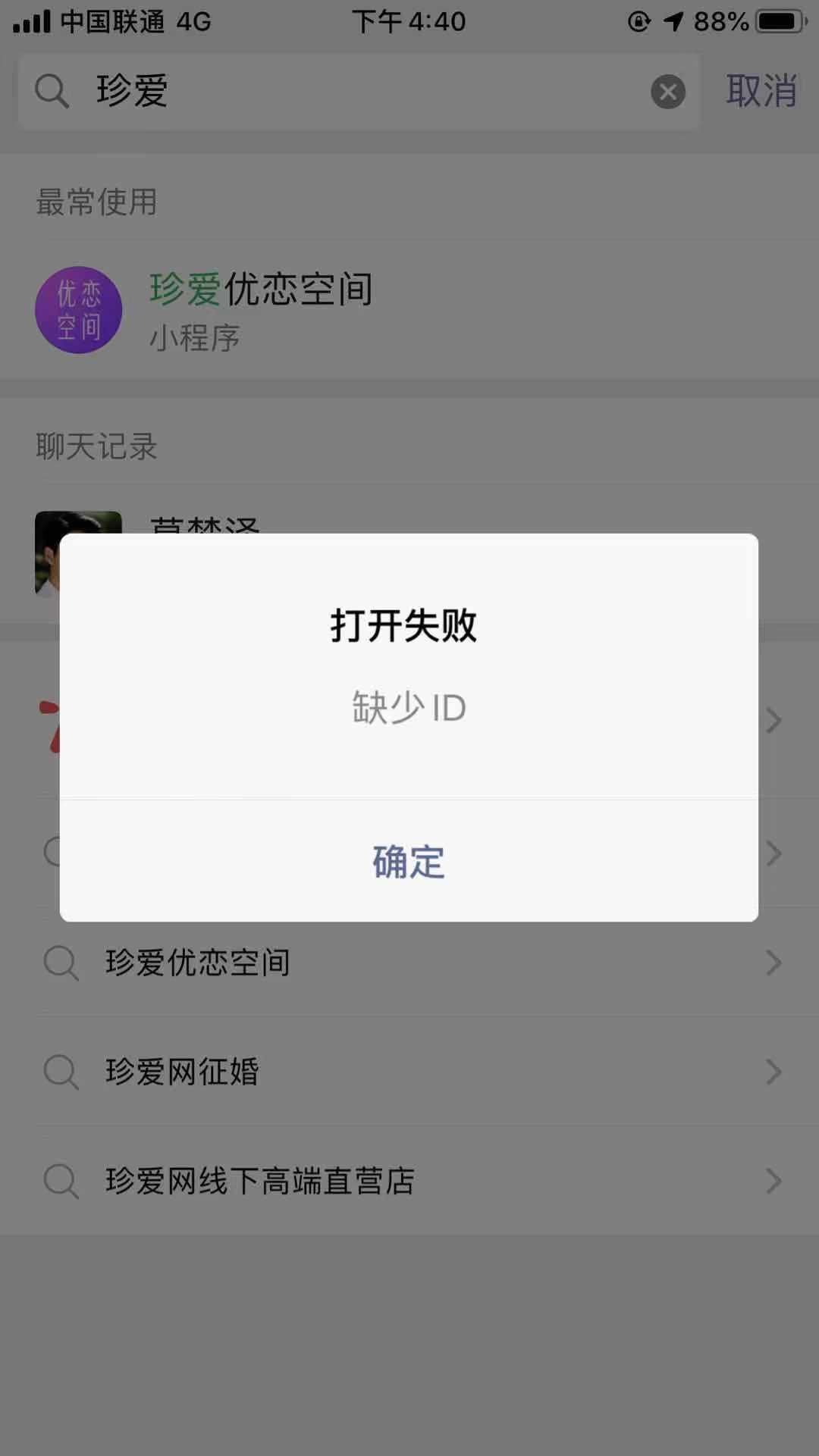Choose suggestion 珍爱网线下高端直营店
Screen dimensions: 819x1456
tap(409, 1181)
